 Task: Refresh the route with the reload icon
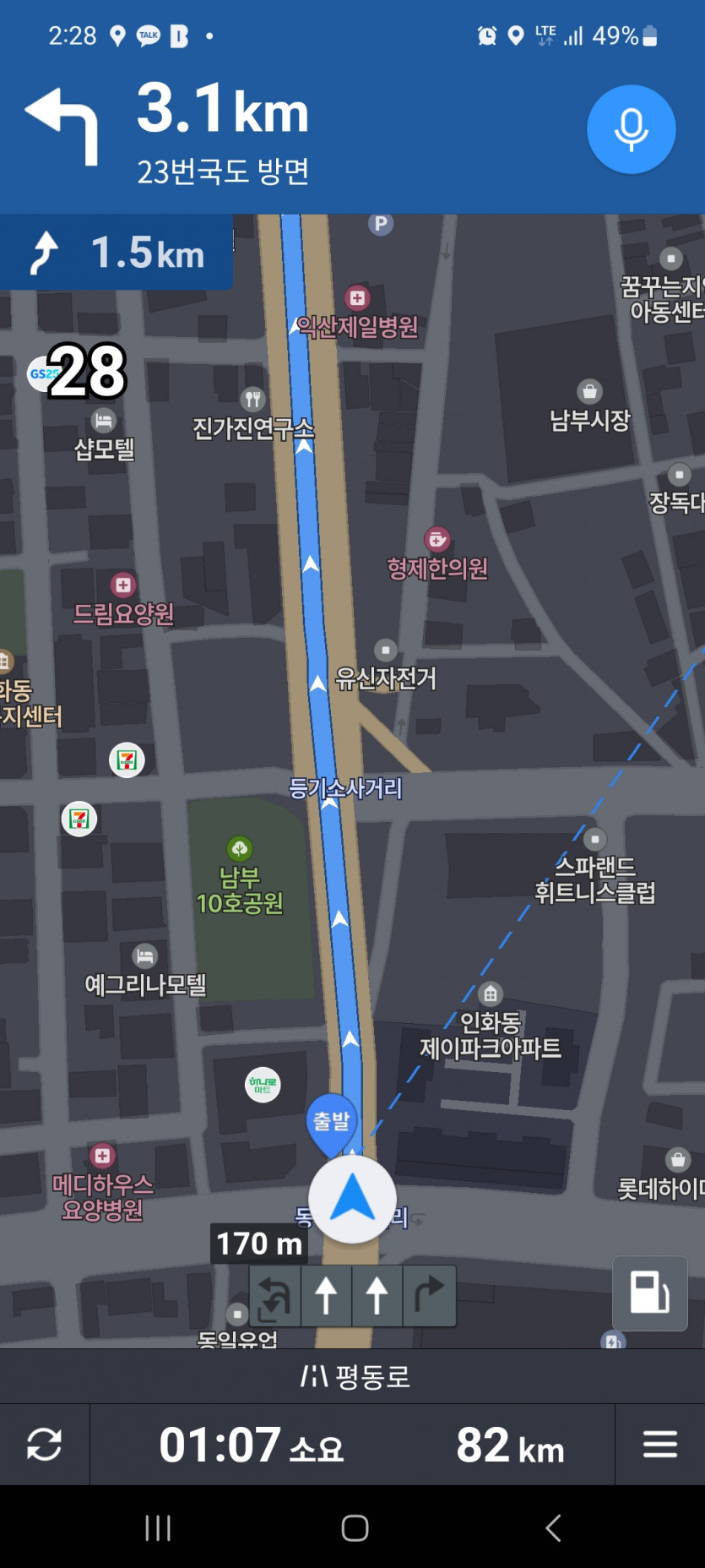pyautogui.click(x=44, y=1444)
